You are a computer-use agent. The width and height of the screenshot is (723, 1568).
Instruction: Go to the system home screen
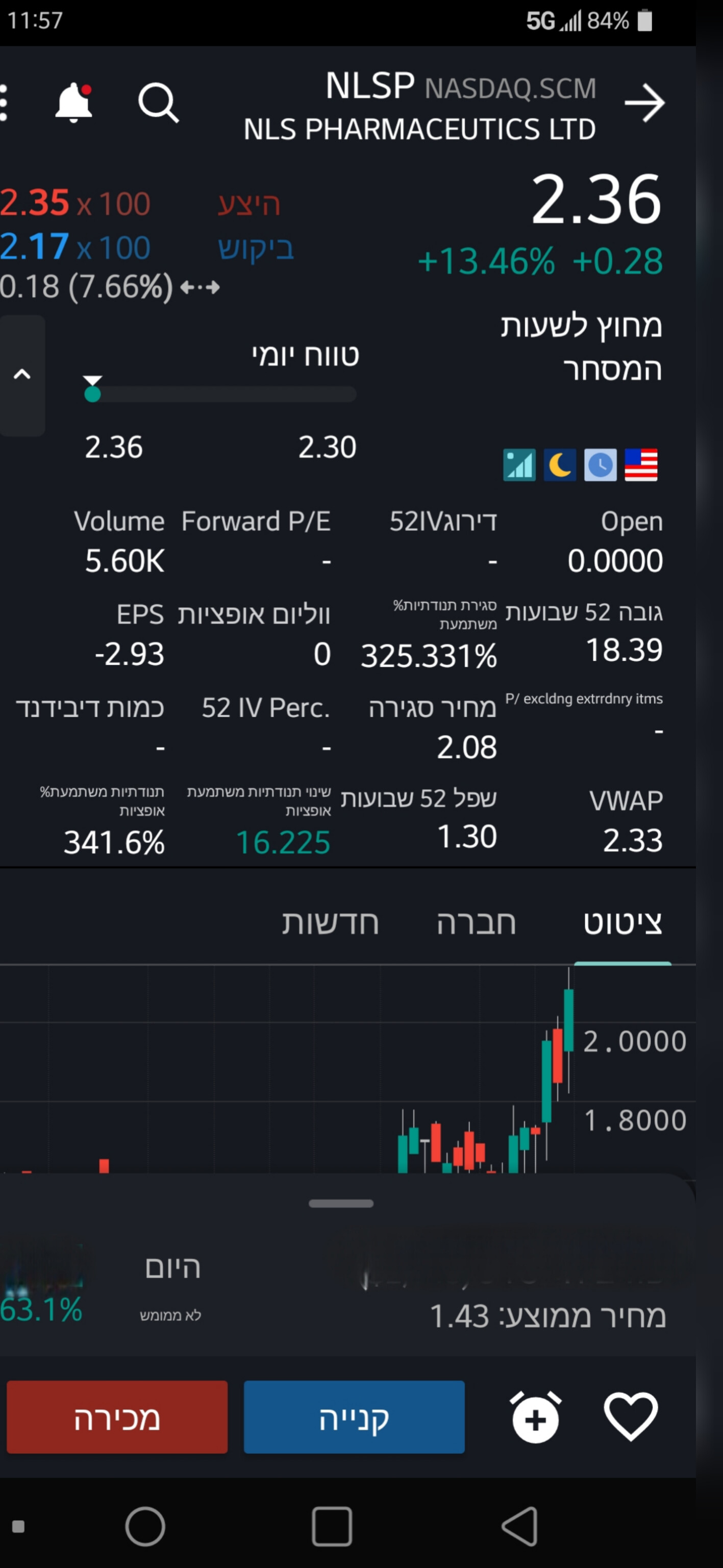point(145,1526)
